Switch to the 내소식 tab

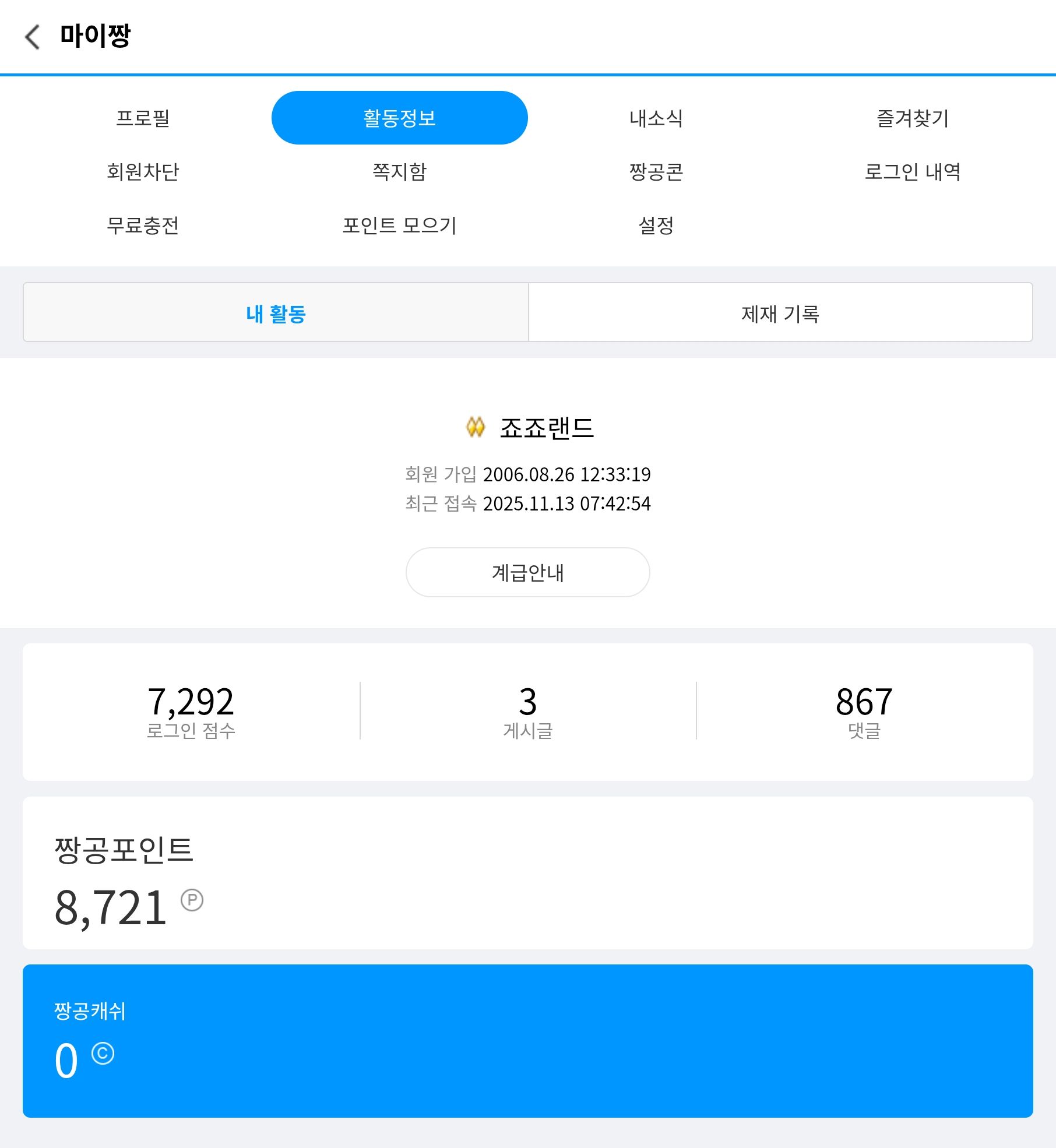click(x=656, y=118)
